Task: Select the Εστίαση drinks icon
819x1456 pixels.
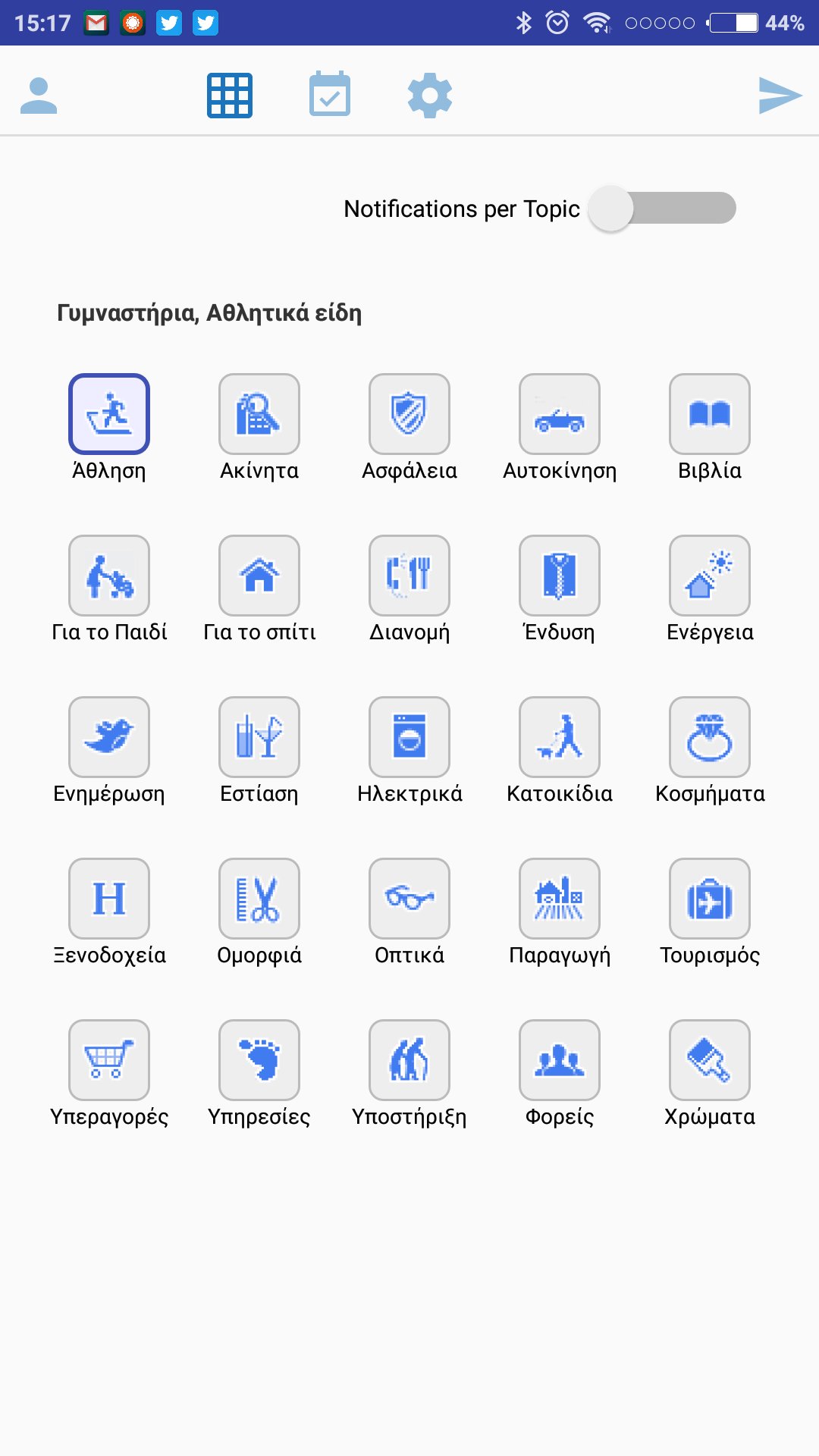Action: click(x=259, y=736)
